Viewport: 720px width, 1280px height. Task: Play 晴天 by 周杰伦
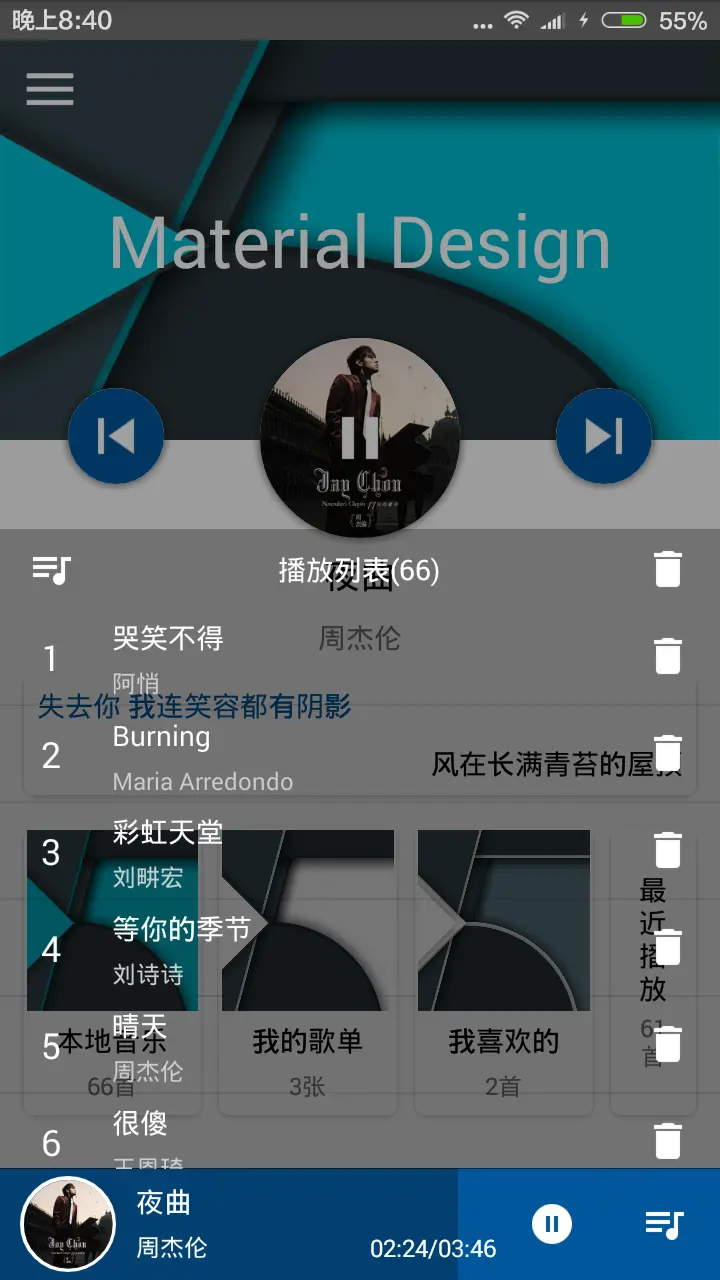tap(300, 1046)
